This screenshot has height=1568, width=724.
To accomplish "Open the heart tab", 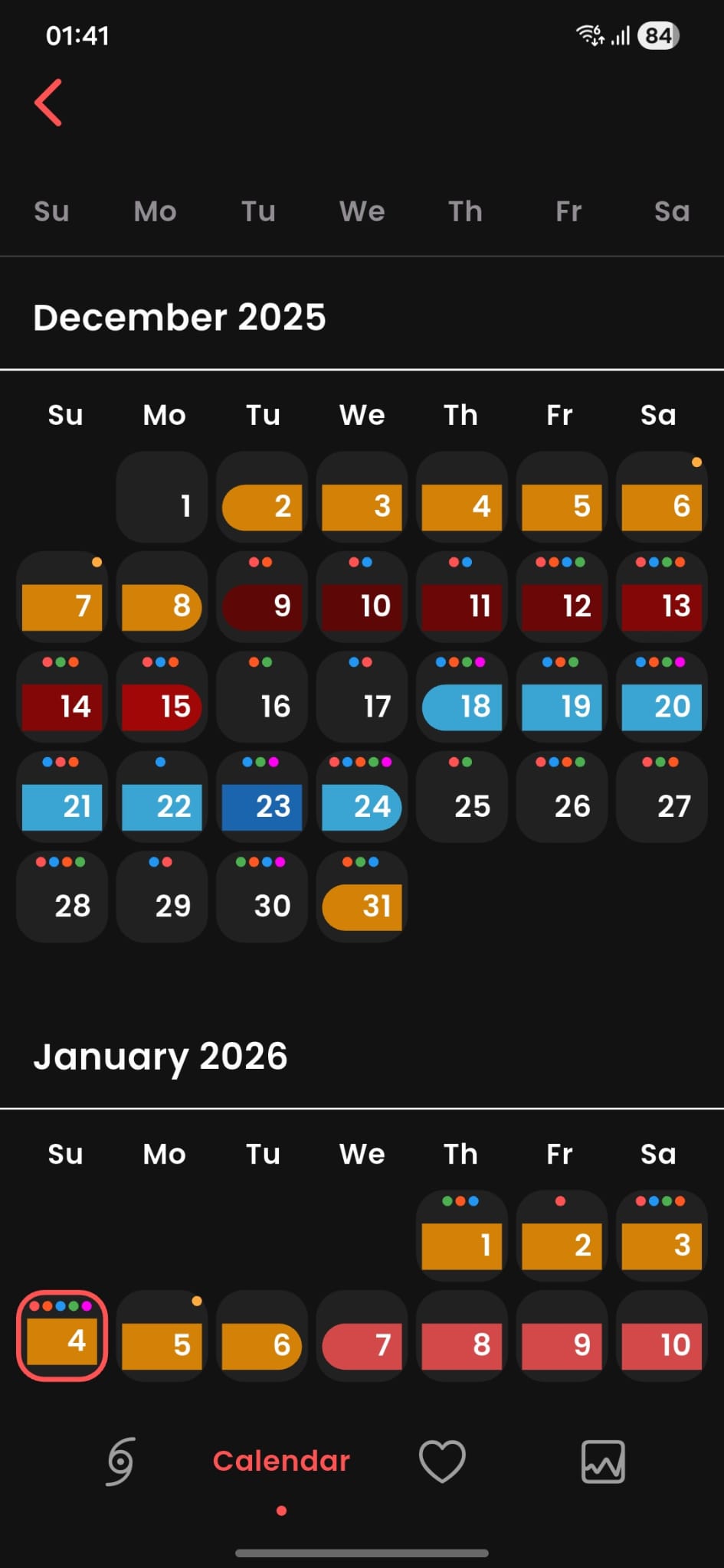I will 442,1461.
